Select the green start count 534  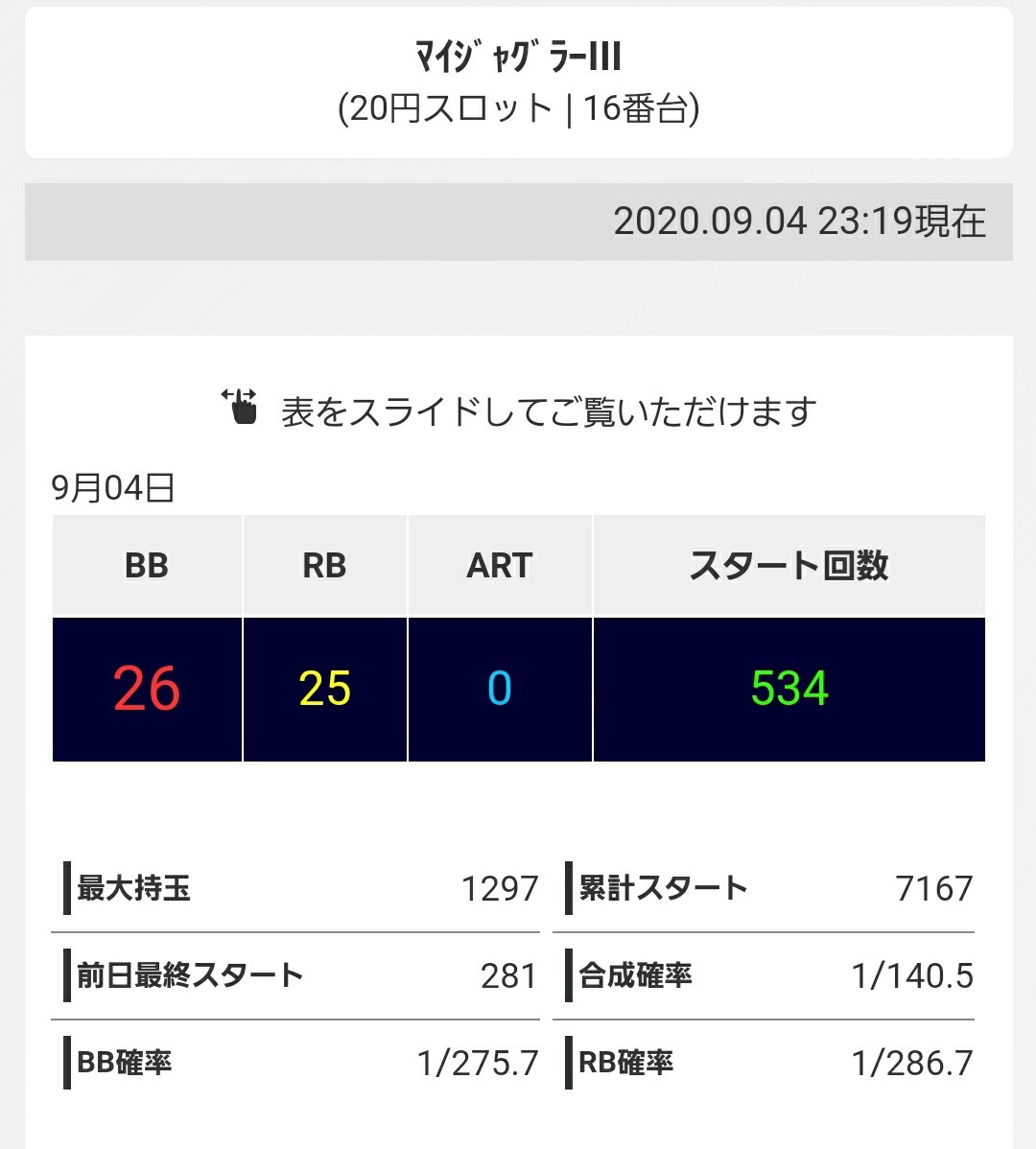tap(789, 688)
